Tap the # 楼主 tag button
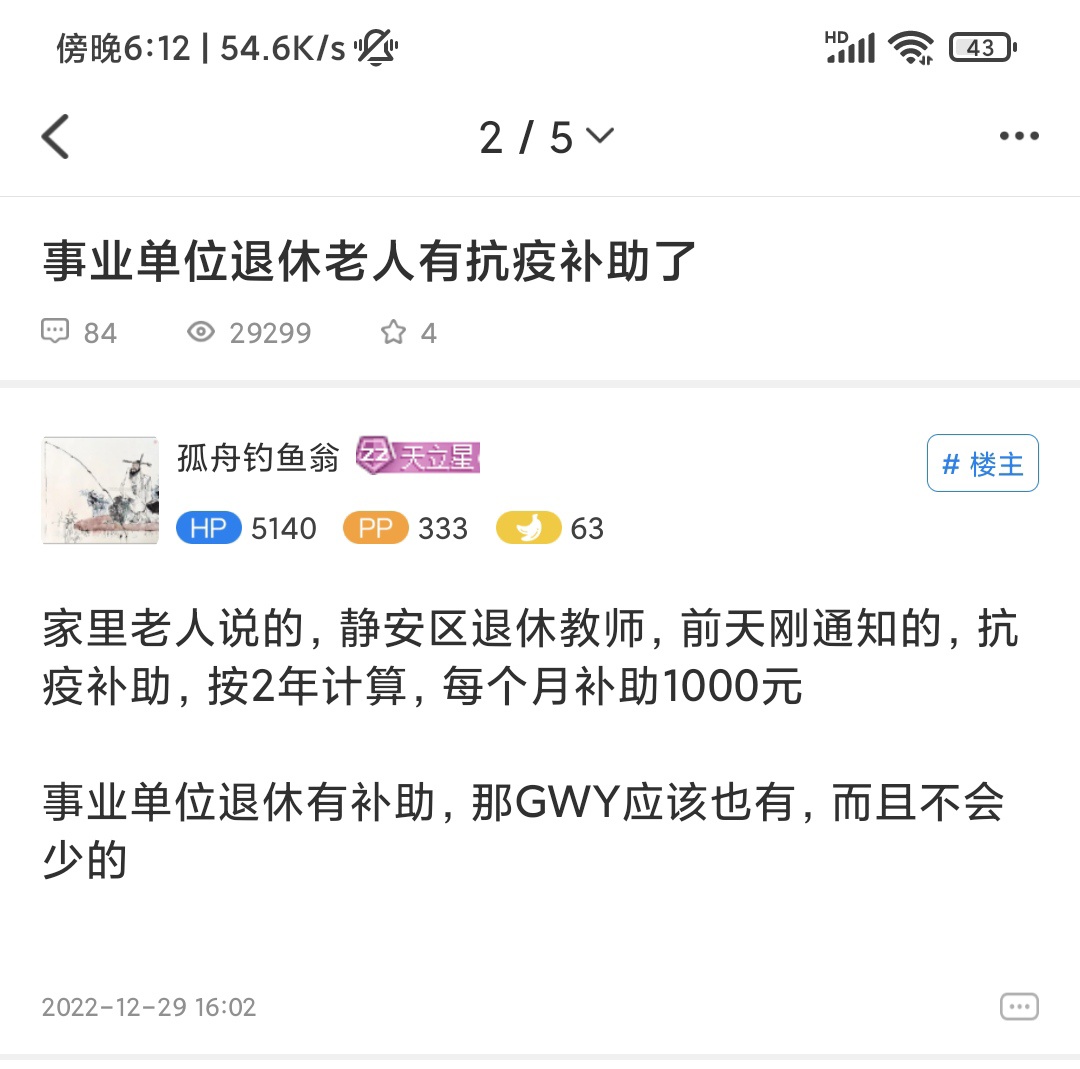Screen dimensions: 1080x1069 click(x=982, y=464)
